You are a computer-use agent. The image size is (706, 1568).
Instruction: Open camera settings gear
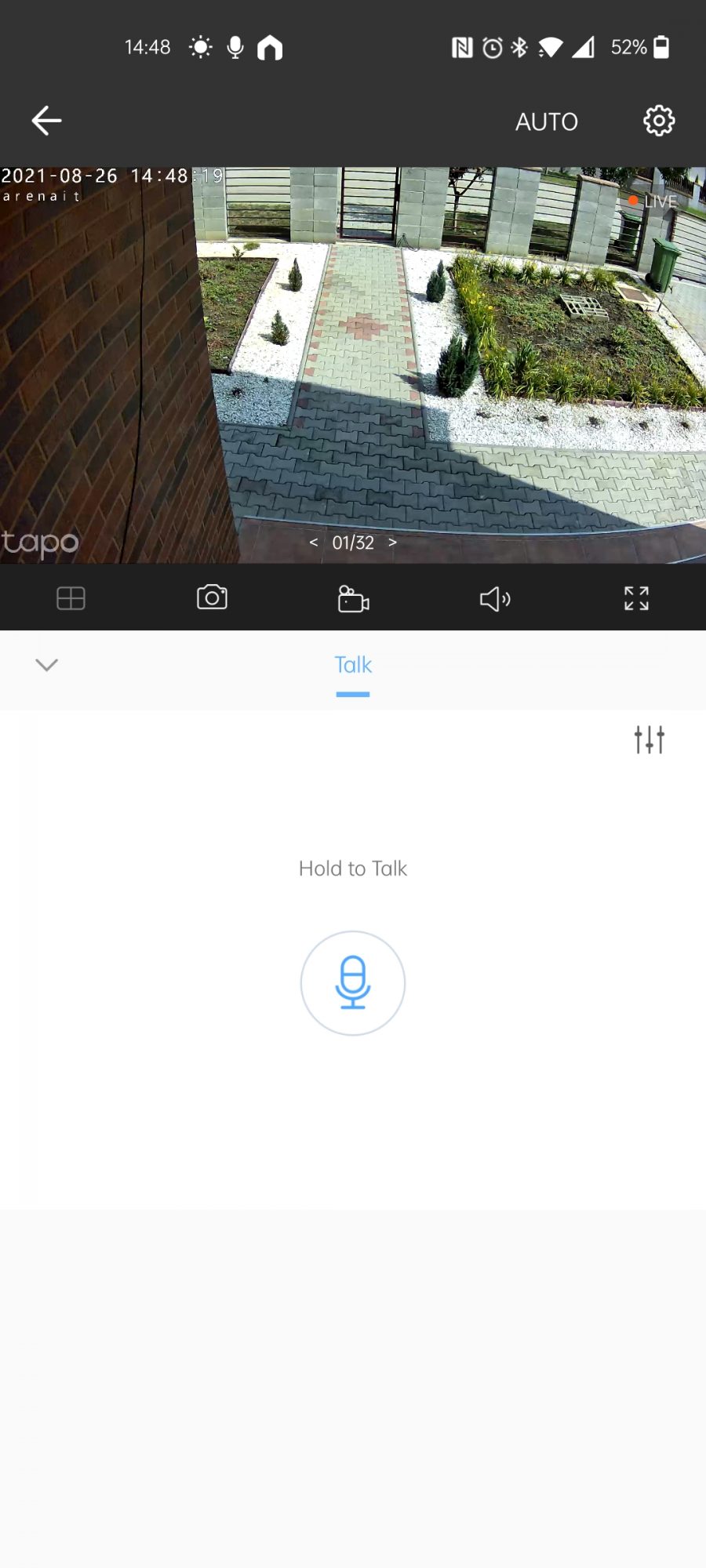[x=659, y=121]
